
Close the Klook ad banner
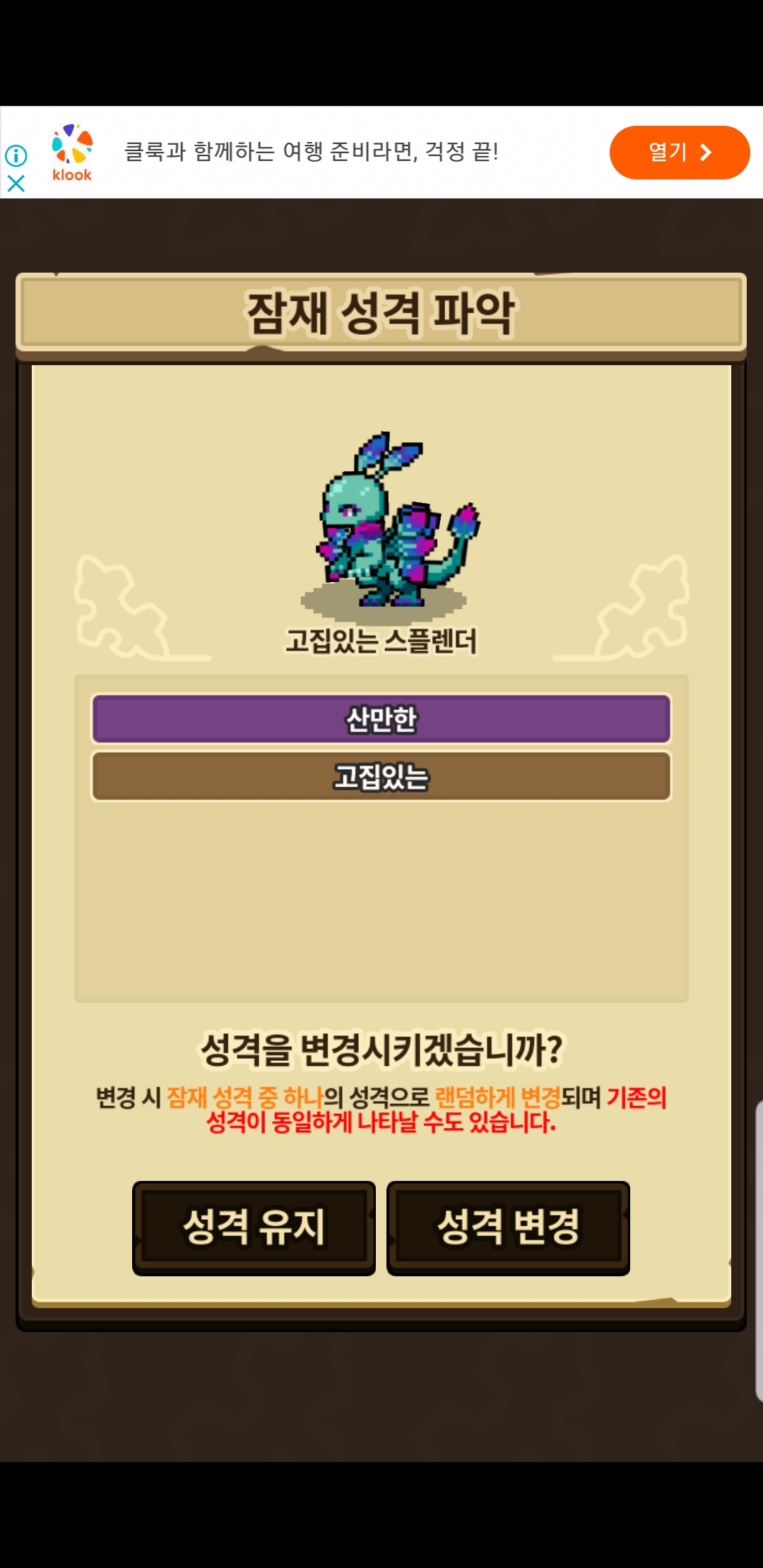[16, 184]
